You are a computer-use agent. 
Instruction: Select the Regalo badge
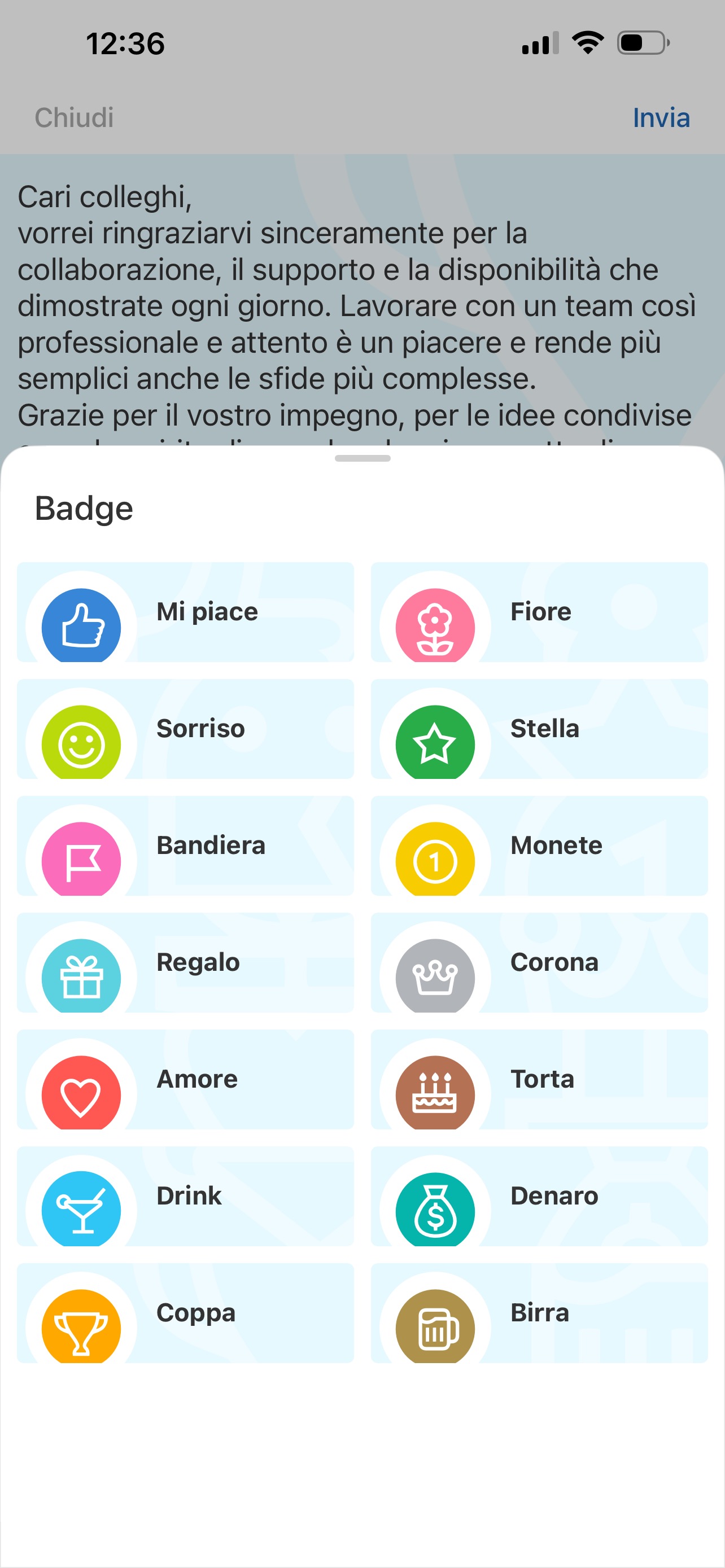coord(185,963)
